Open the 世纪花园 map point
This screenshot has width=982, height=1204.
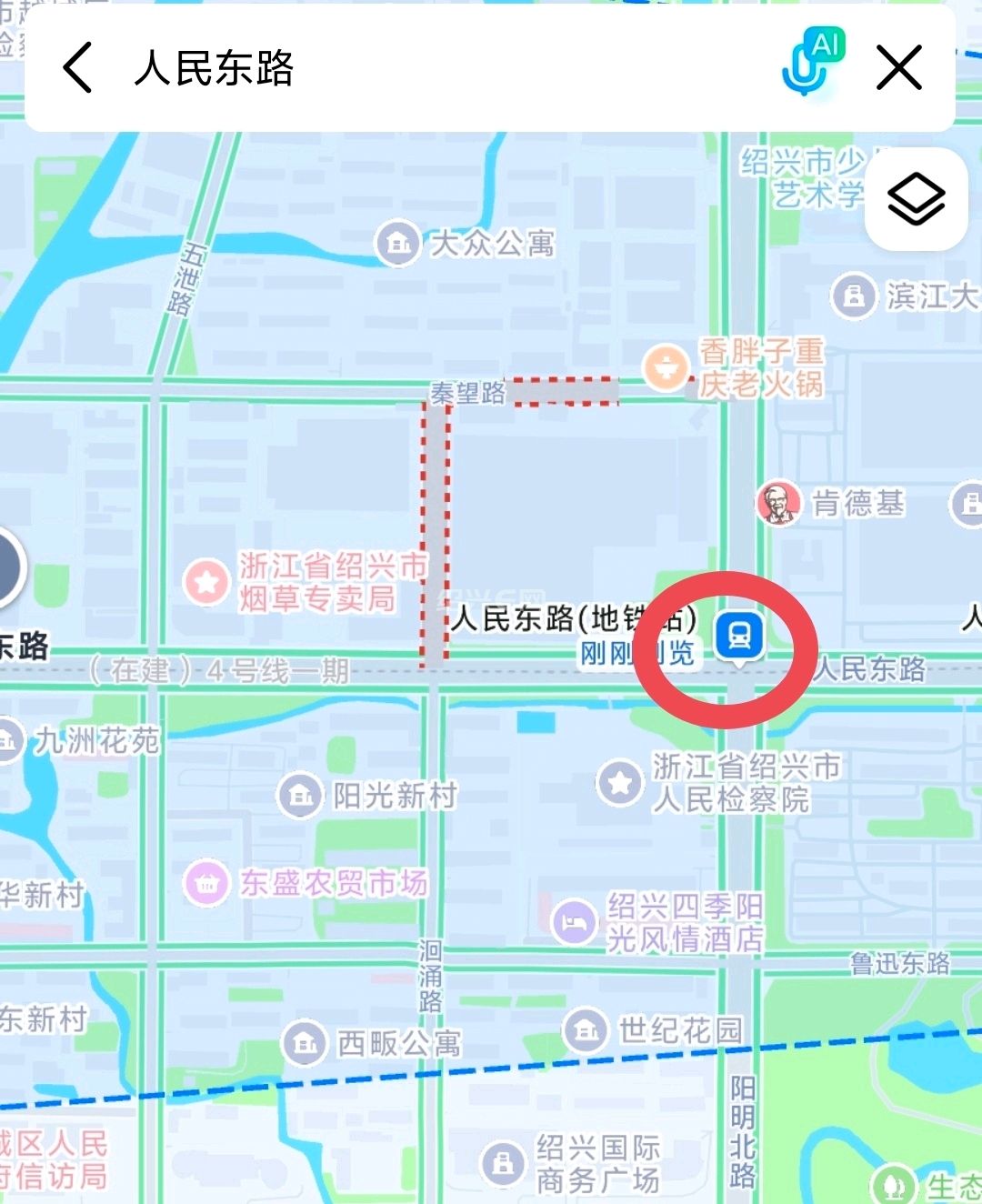586,1030
